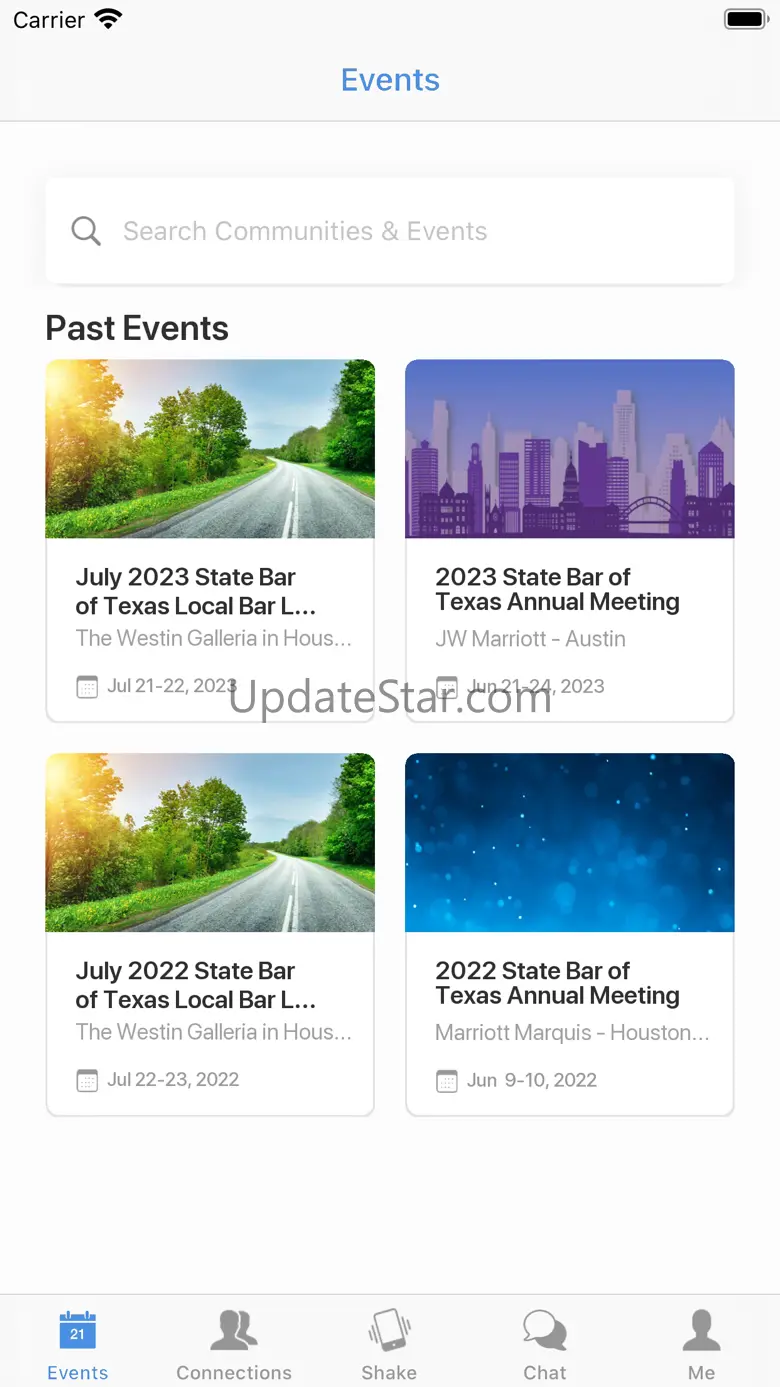The image size is (780, 1387).
Task: Go to the Connections tab
Action: 234,1345
